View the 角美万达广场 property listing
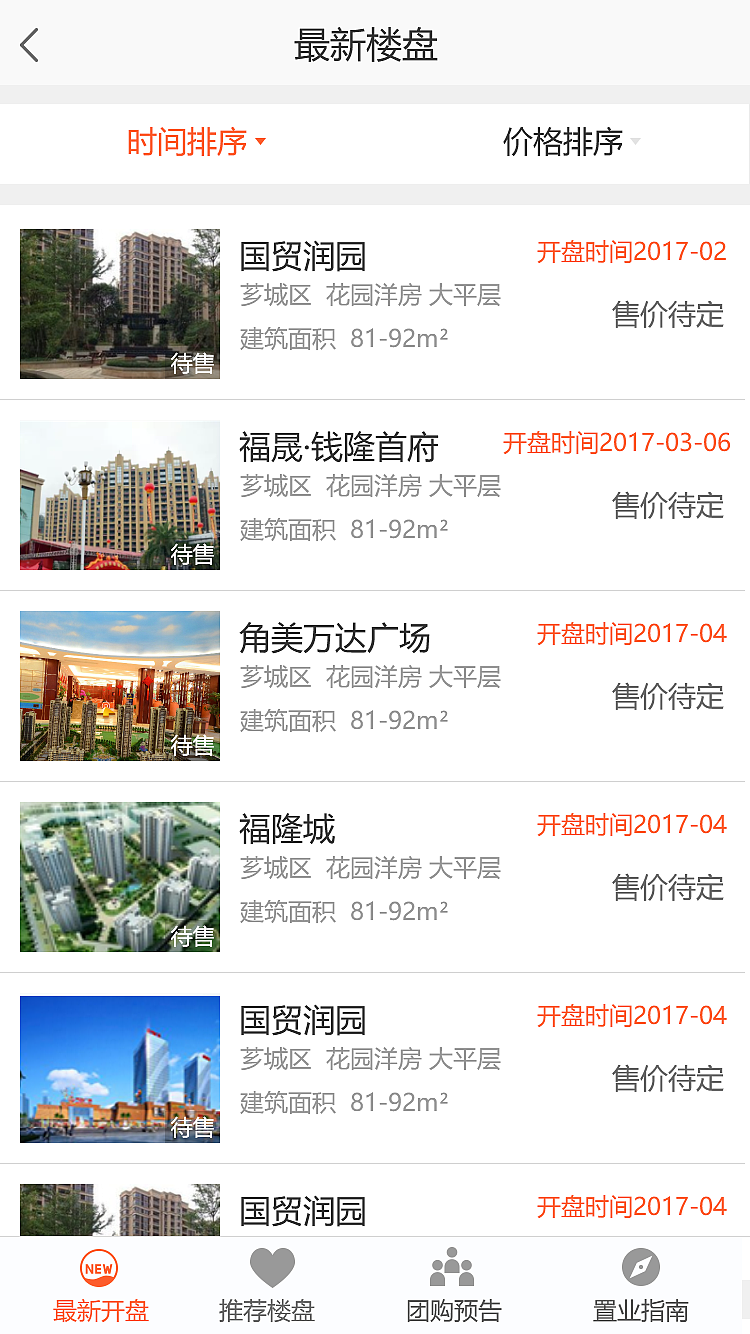Screen dimensions: 750x1334 click(x=375, y=686)
